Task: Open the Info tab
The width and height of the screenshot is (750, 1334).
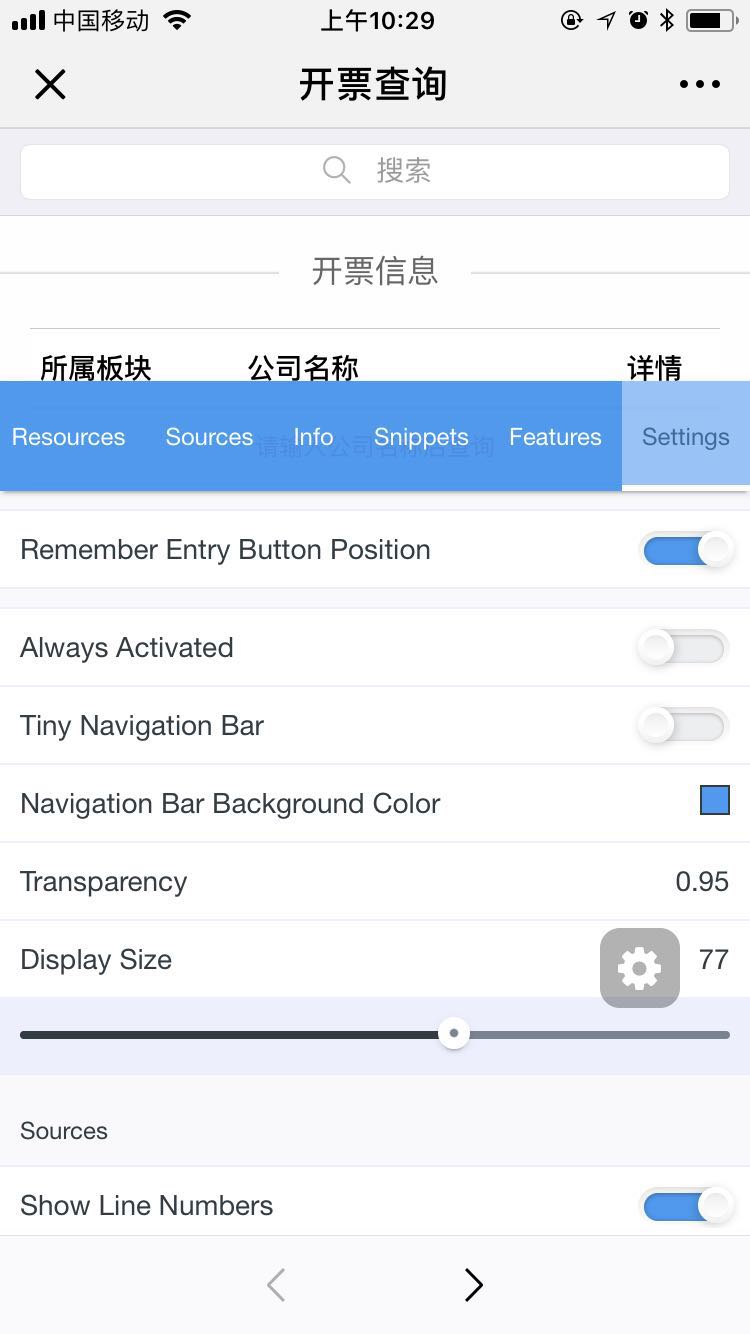Action: [313, 437]
